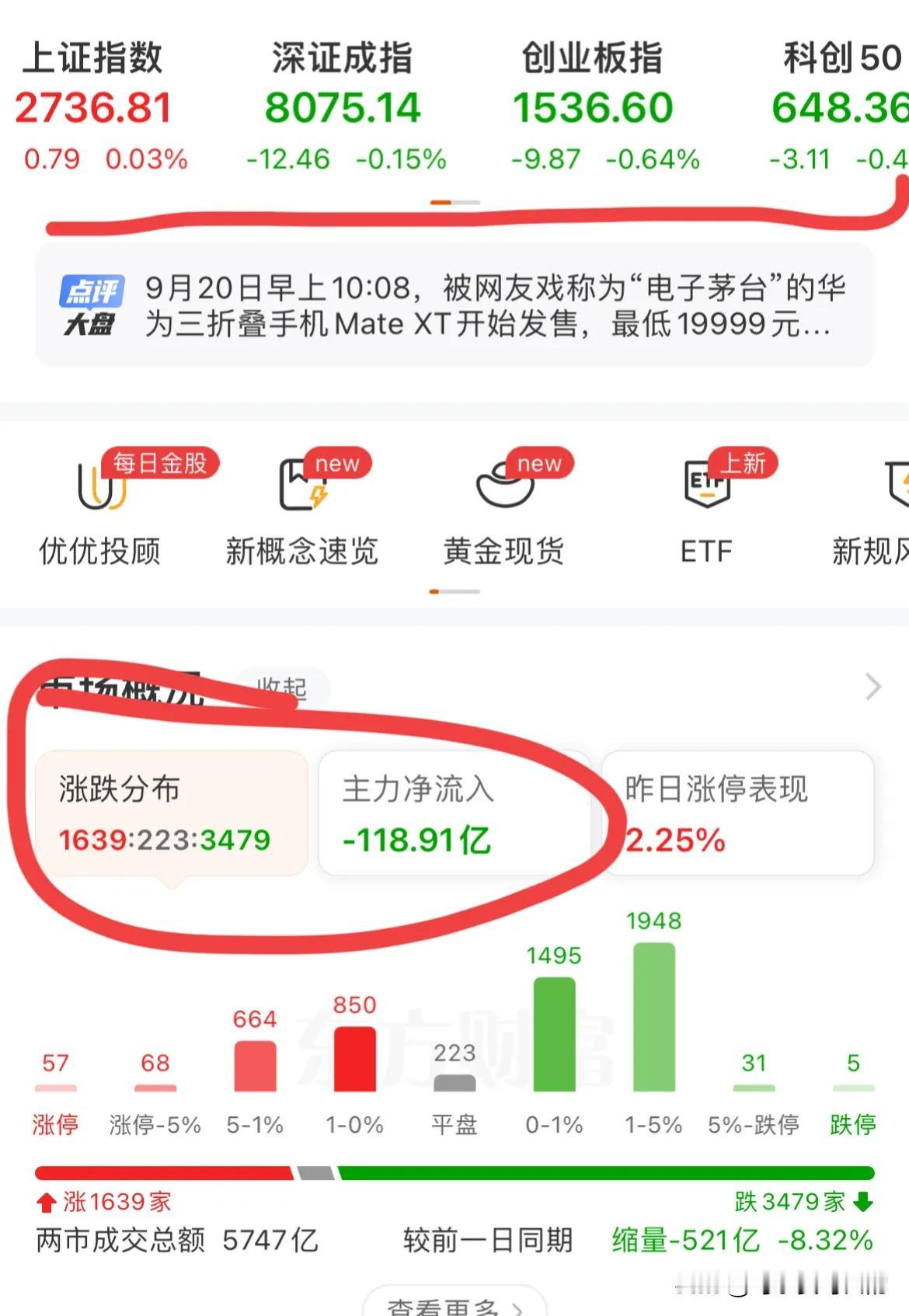The width and height of the screenshot is (909, 1316).
Task: Tap the carousel page indicator under feature icons
Action: pos(454,590)
